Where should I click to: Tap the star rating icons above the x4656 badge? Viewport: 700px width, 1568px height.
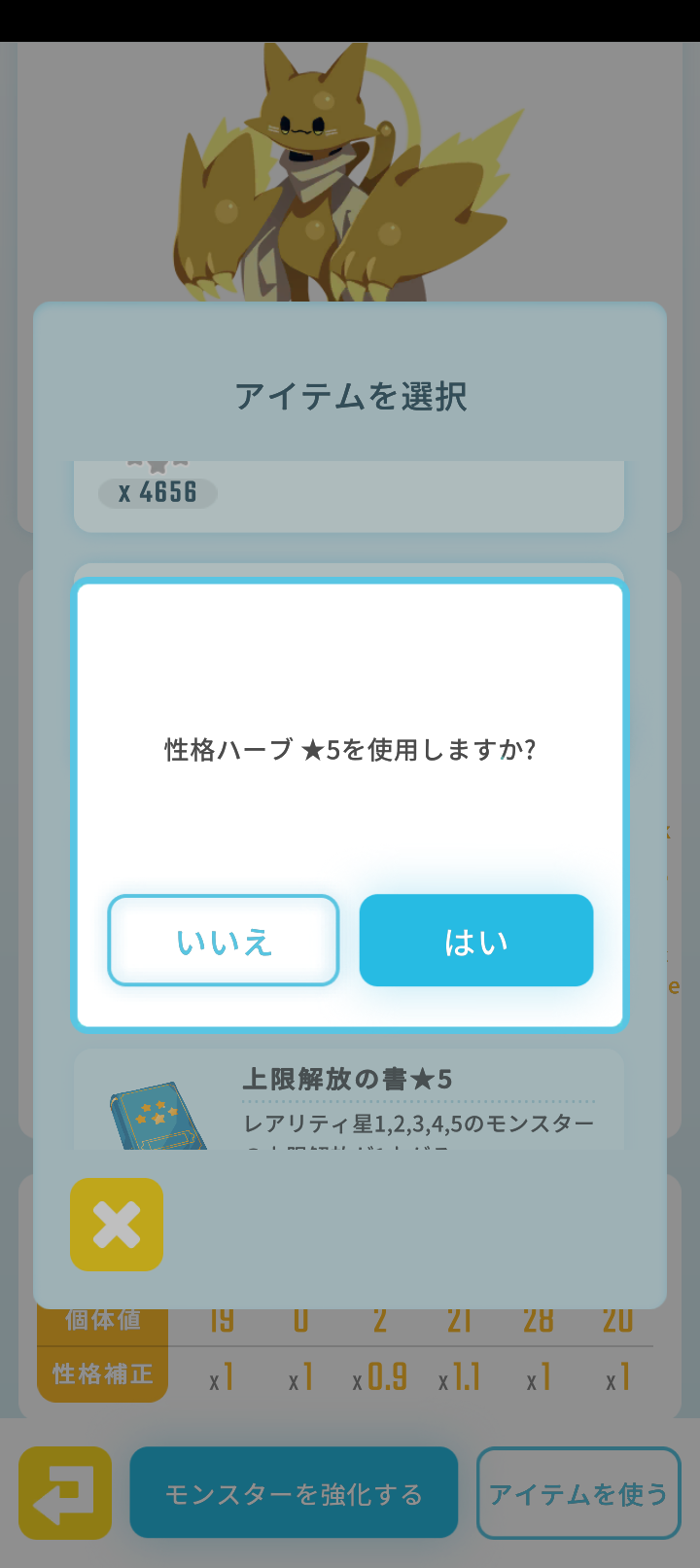(158, 460)
